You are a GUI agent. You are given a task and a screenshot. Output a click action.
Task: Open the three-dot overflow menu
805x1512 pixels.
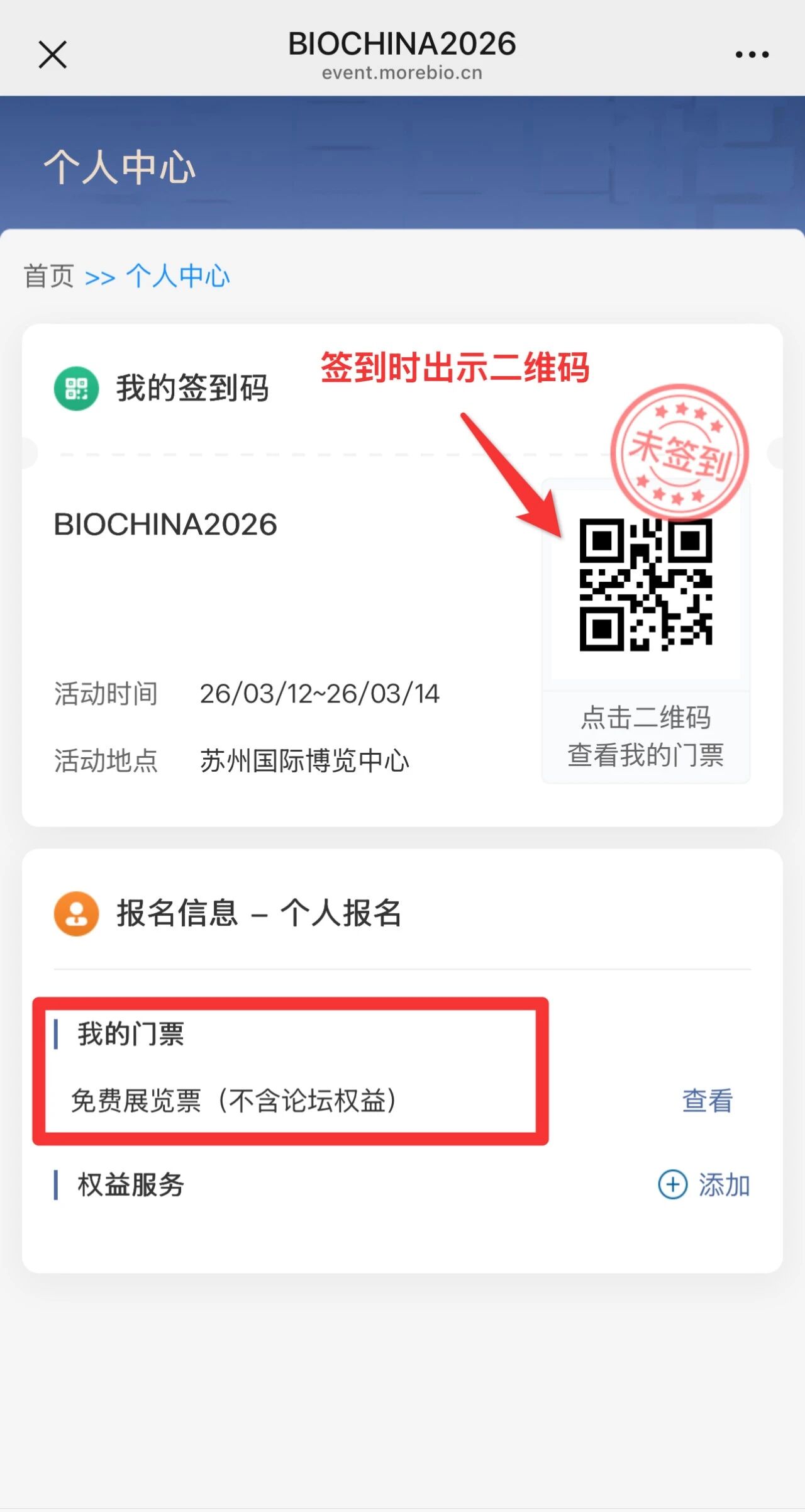[752, 55]
